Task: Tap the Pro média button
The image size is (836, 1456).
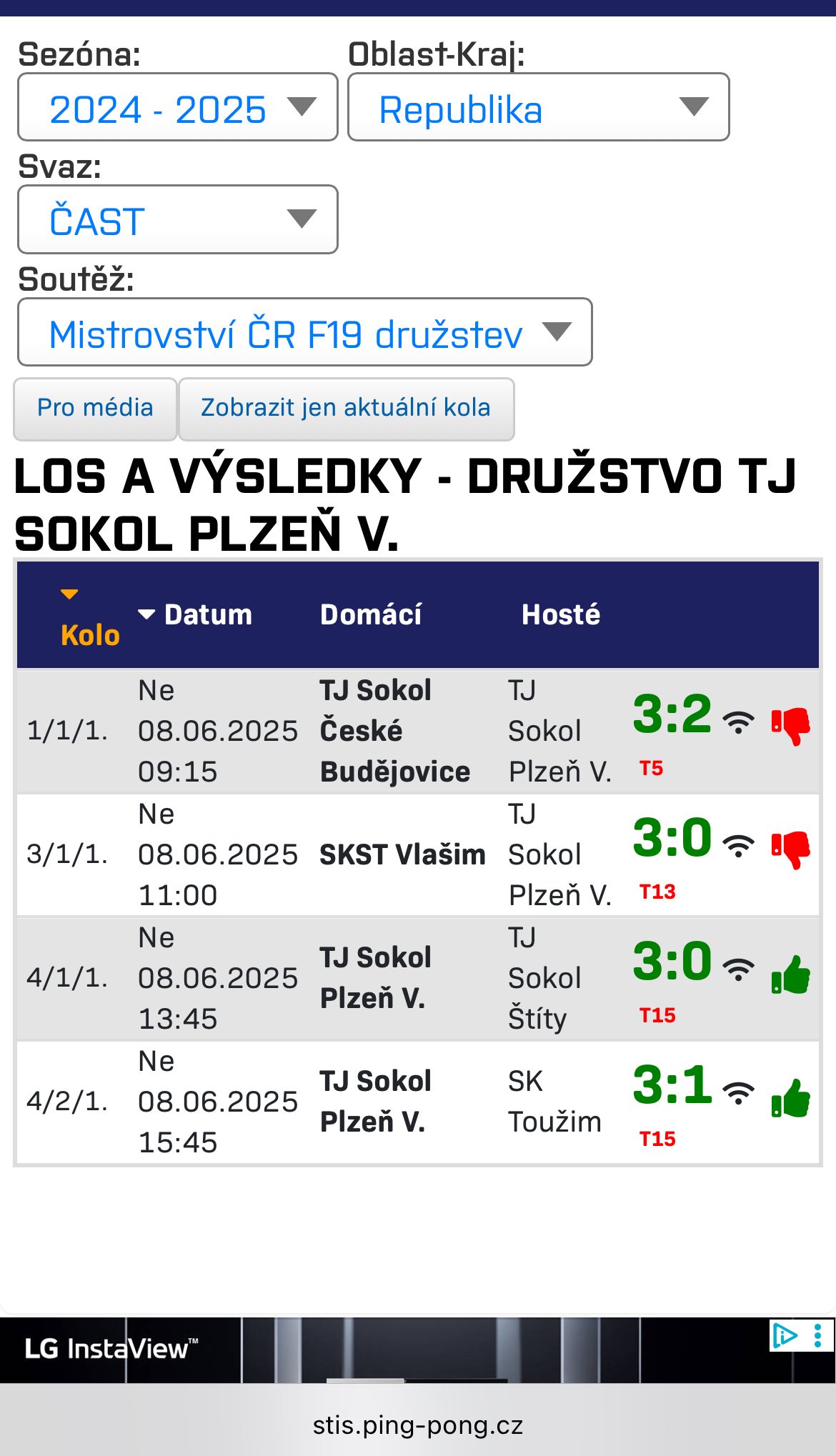Action: (x=95, y=409)
